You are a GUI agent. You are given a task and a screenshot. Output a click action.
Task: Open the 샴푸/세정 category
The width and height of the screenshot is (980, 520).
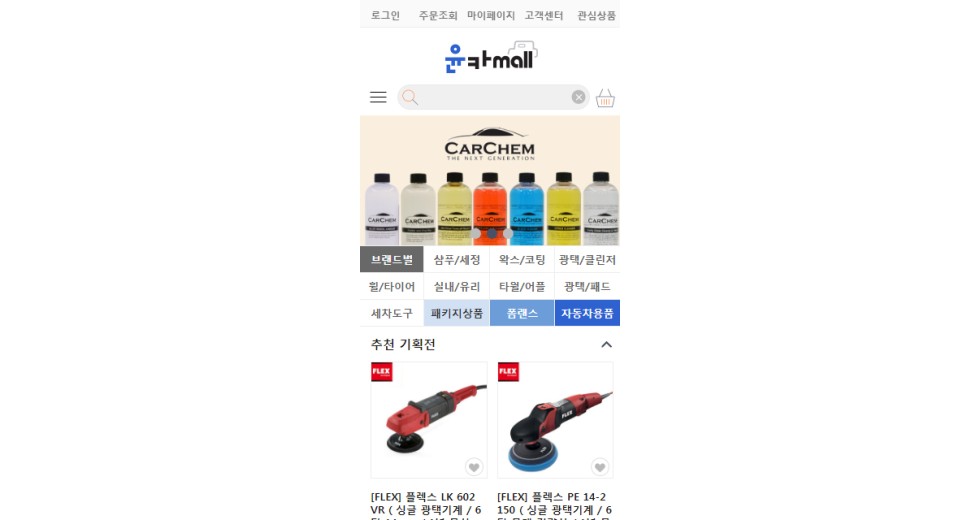point(457,260)
